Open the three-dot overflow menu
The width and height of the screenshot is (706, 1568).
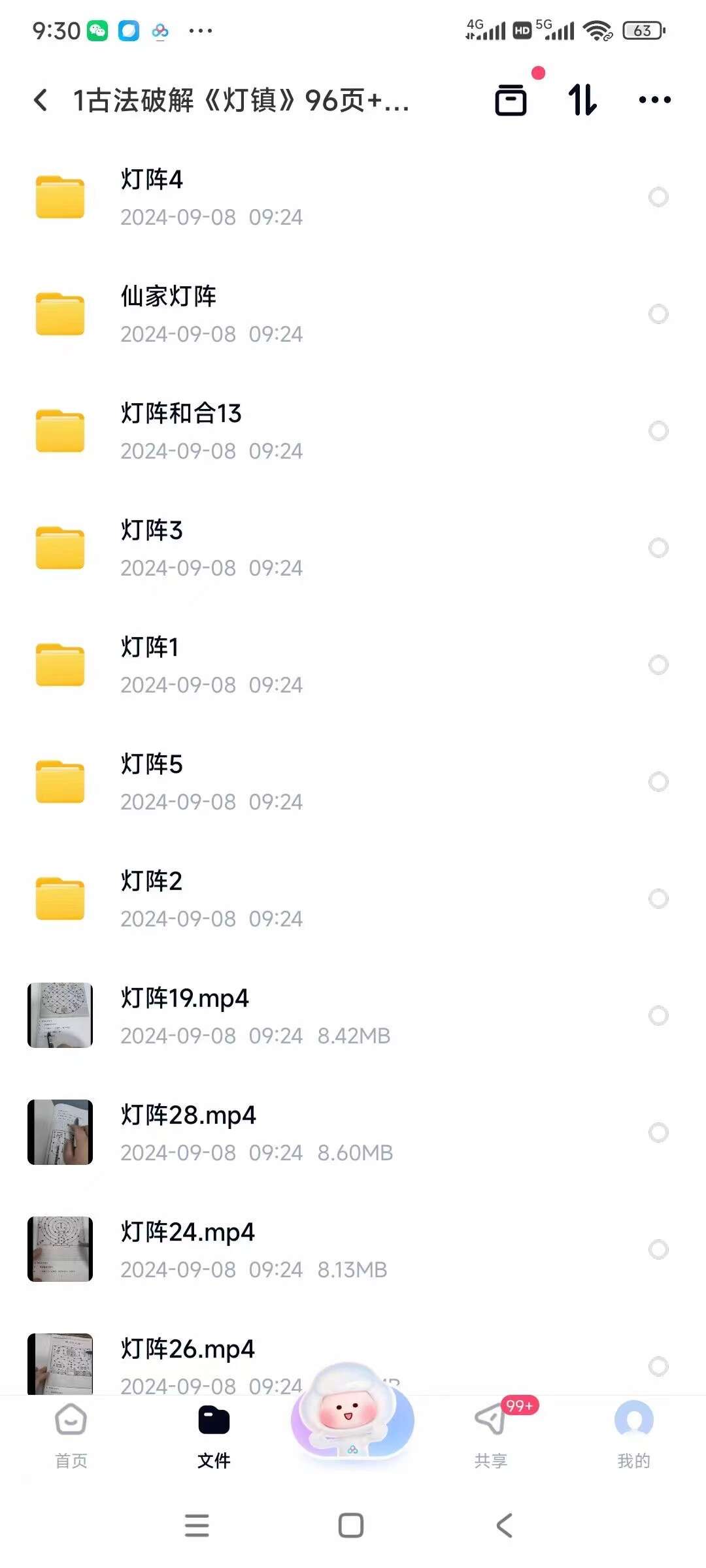point(654,100)
